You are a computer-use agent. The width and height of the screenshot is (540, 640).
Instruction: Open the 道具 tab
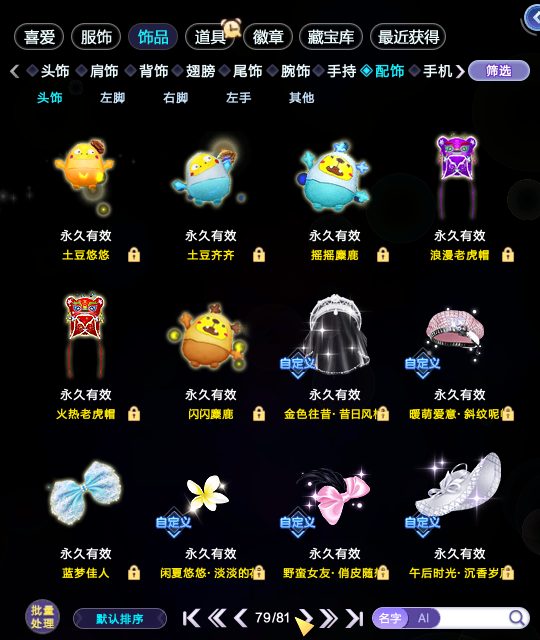coord(210,37)
